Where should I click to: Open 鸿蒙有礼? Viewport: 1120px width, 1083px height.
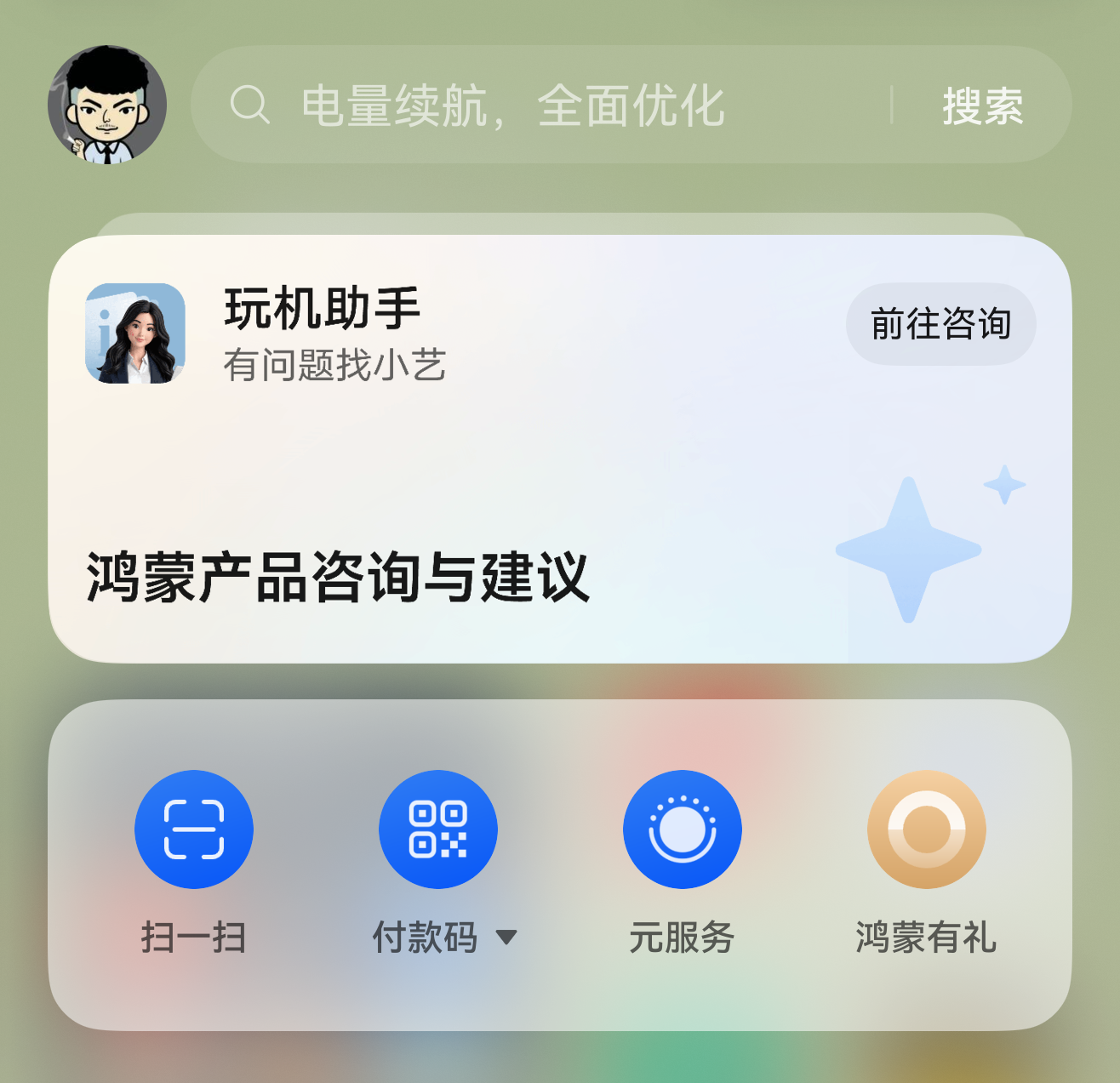(x=926, y=829)
